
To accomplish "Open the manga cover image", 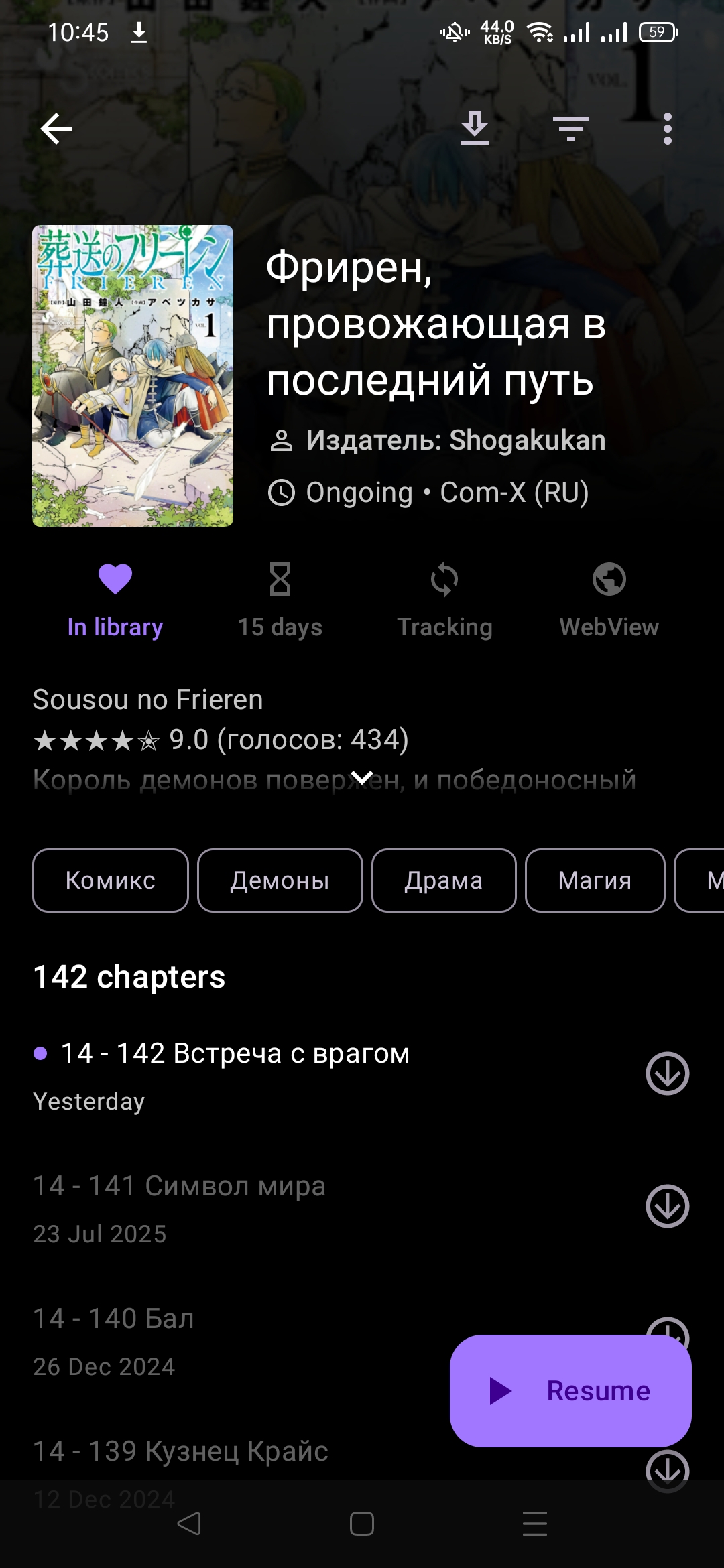I will pos(133,376).
